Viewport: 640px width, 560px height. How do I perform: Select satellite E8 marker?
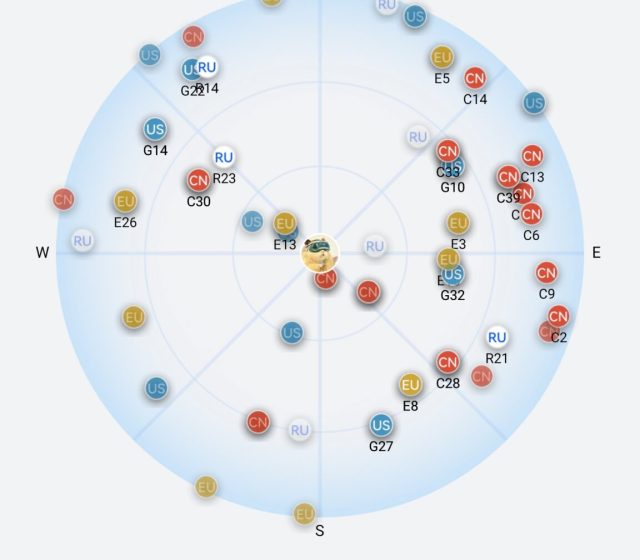pos(411,385)
